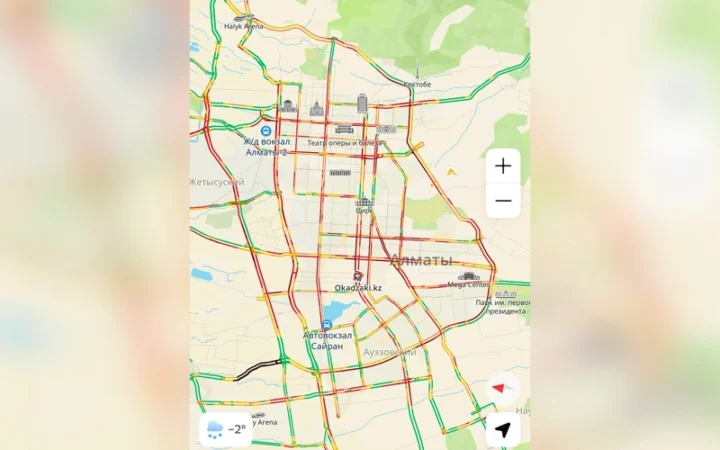Select the Mega Center marker

(x=469, y=276)
